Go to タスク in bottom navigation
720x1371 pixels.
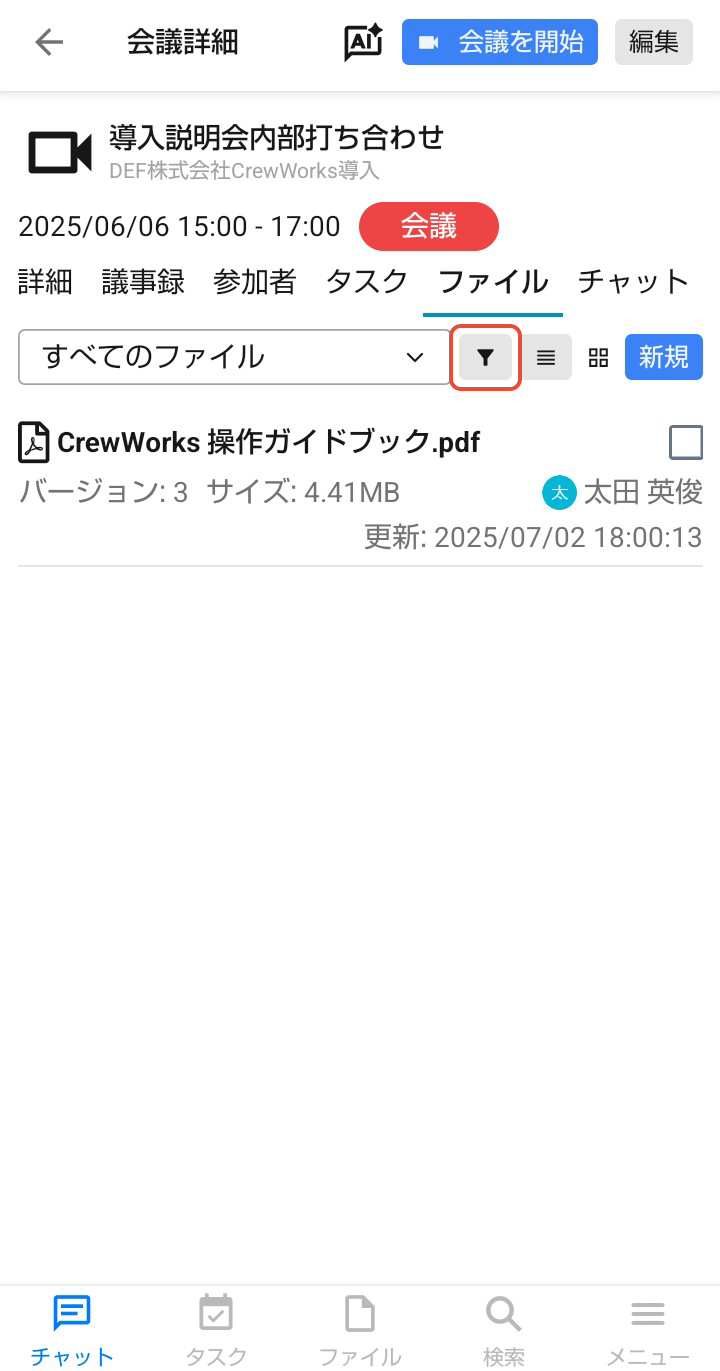pos(216,1329)
